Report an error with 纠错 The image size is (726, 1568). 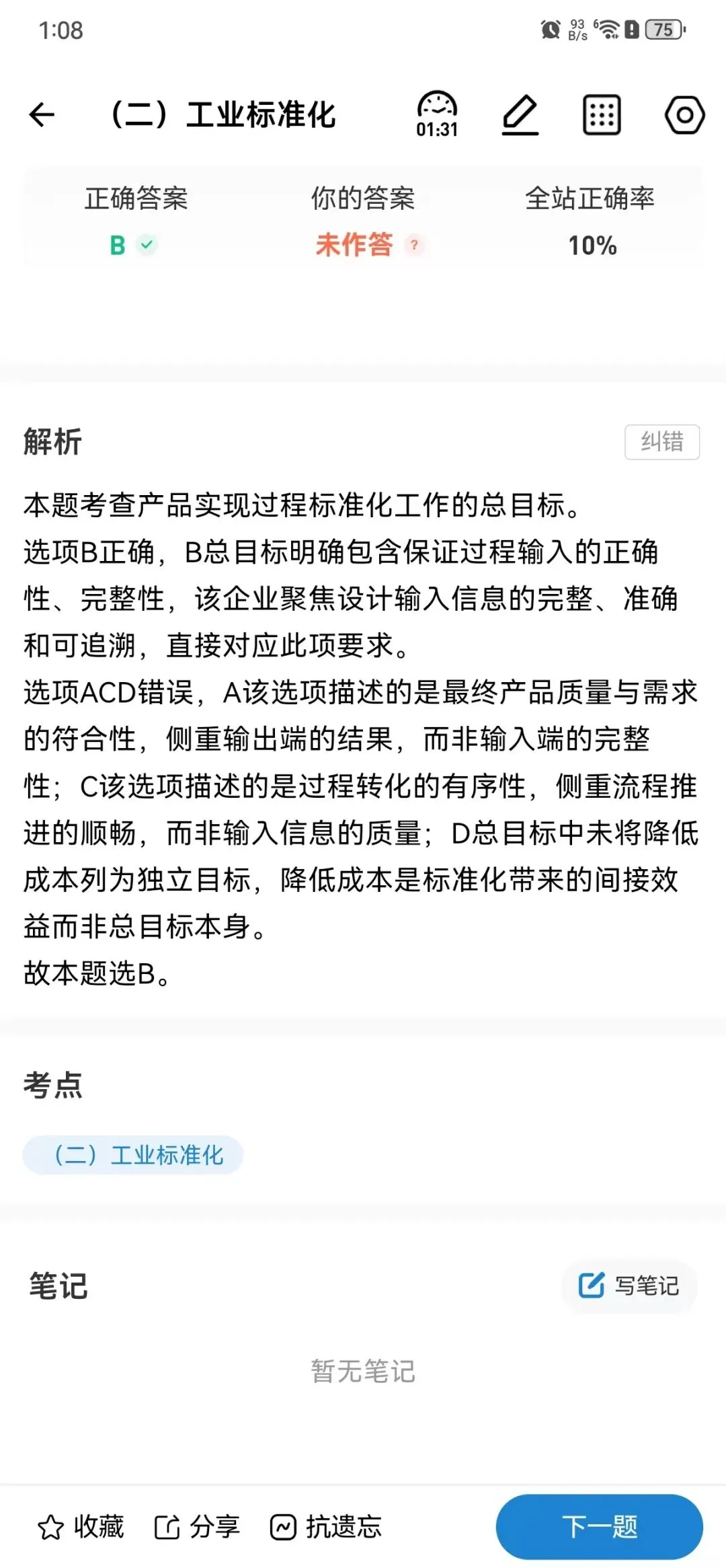(662, 442)
